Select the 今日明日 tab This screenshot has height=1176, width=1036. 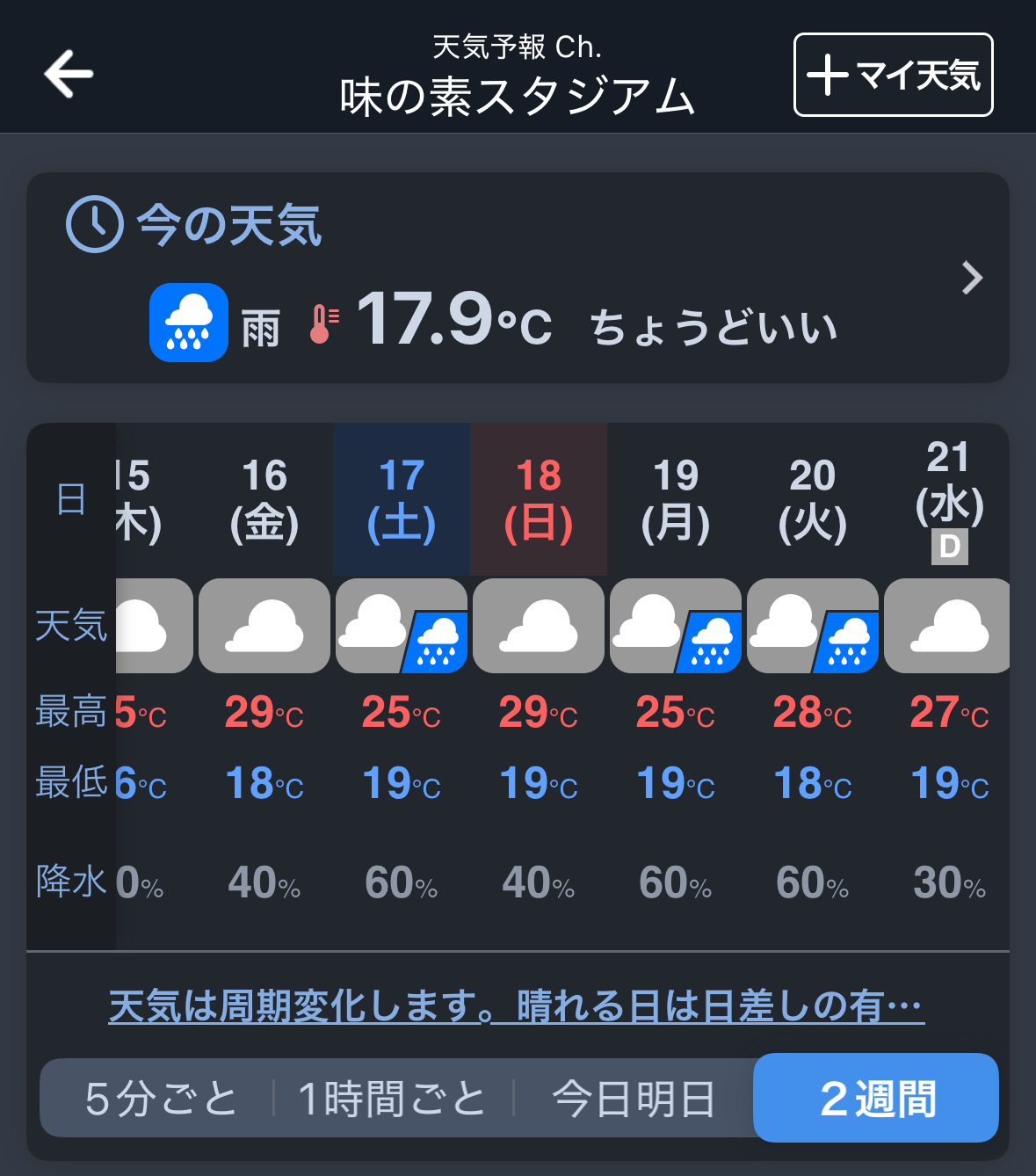(x=634, y=1099)
